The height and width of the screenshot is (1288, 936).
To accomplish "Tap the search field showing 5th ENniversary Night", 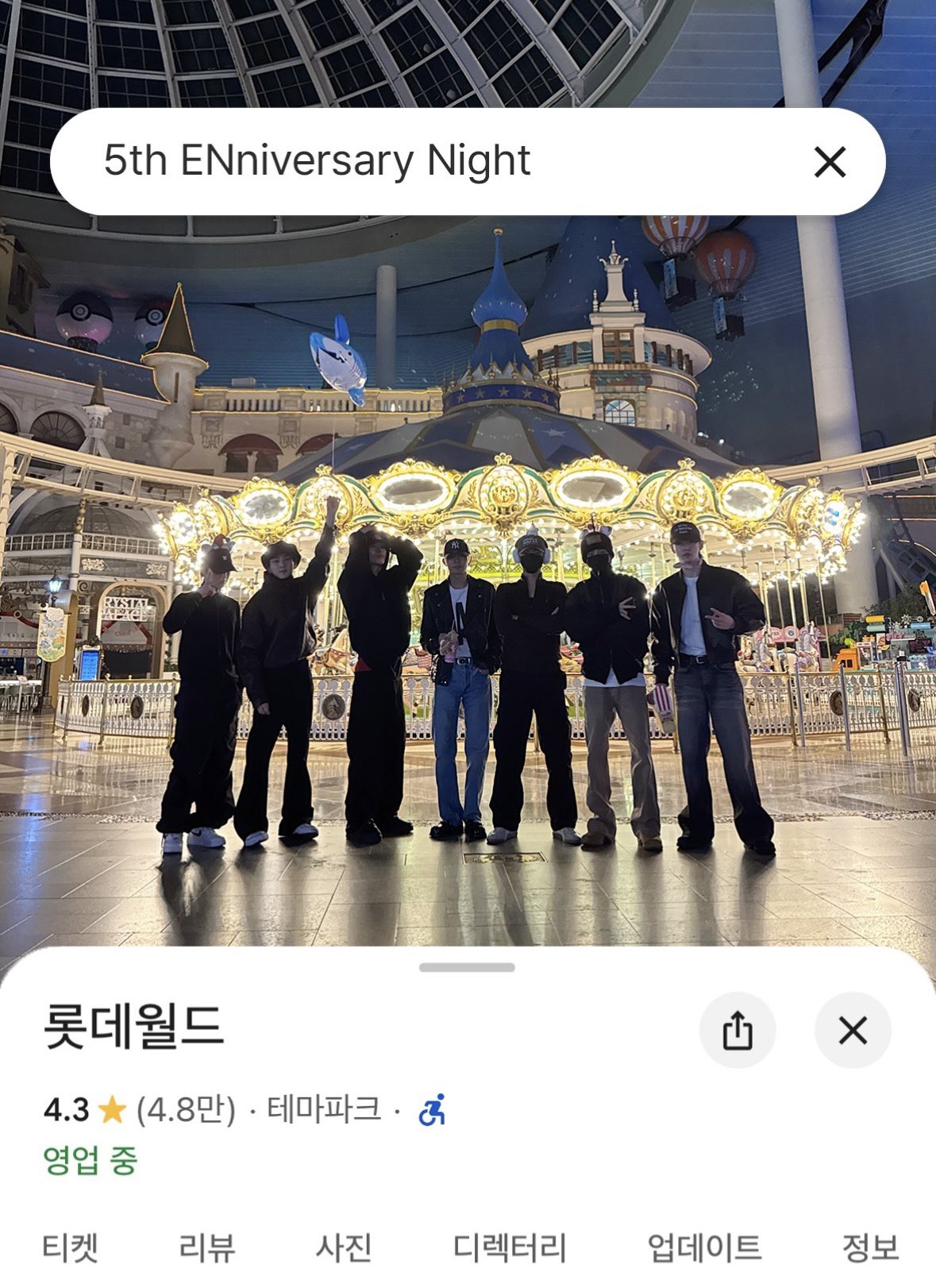I will [318, 161].
